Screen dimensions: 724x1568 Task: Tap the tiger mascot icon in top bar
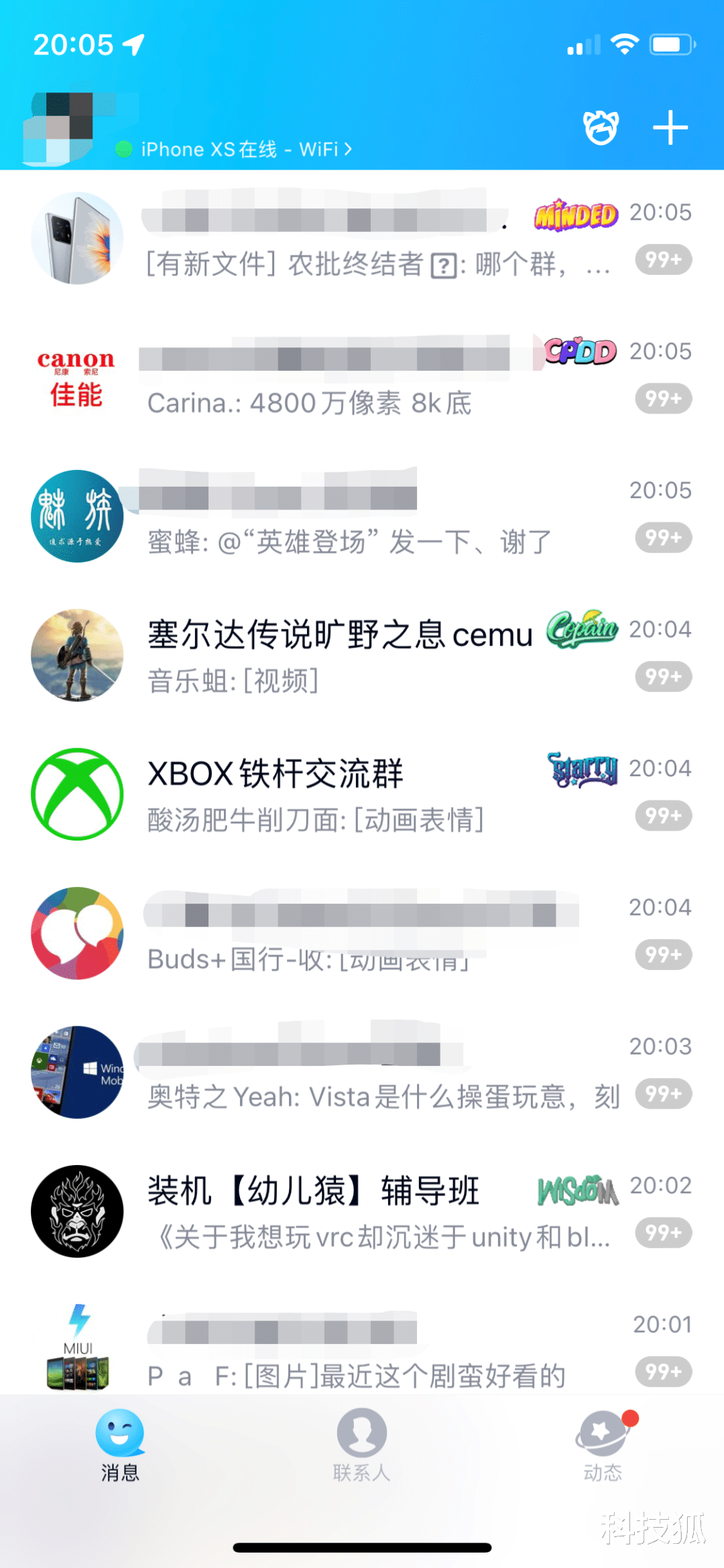[601, 127]
